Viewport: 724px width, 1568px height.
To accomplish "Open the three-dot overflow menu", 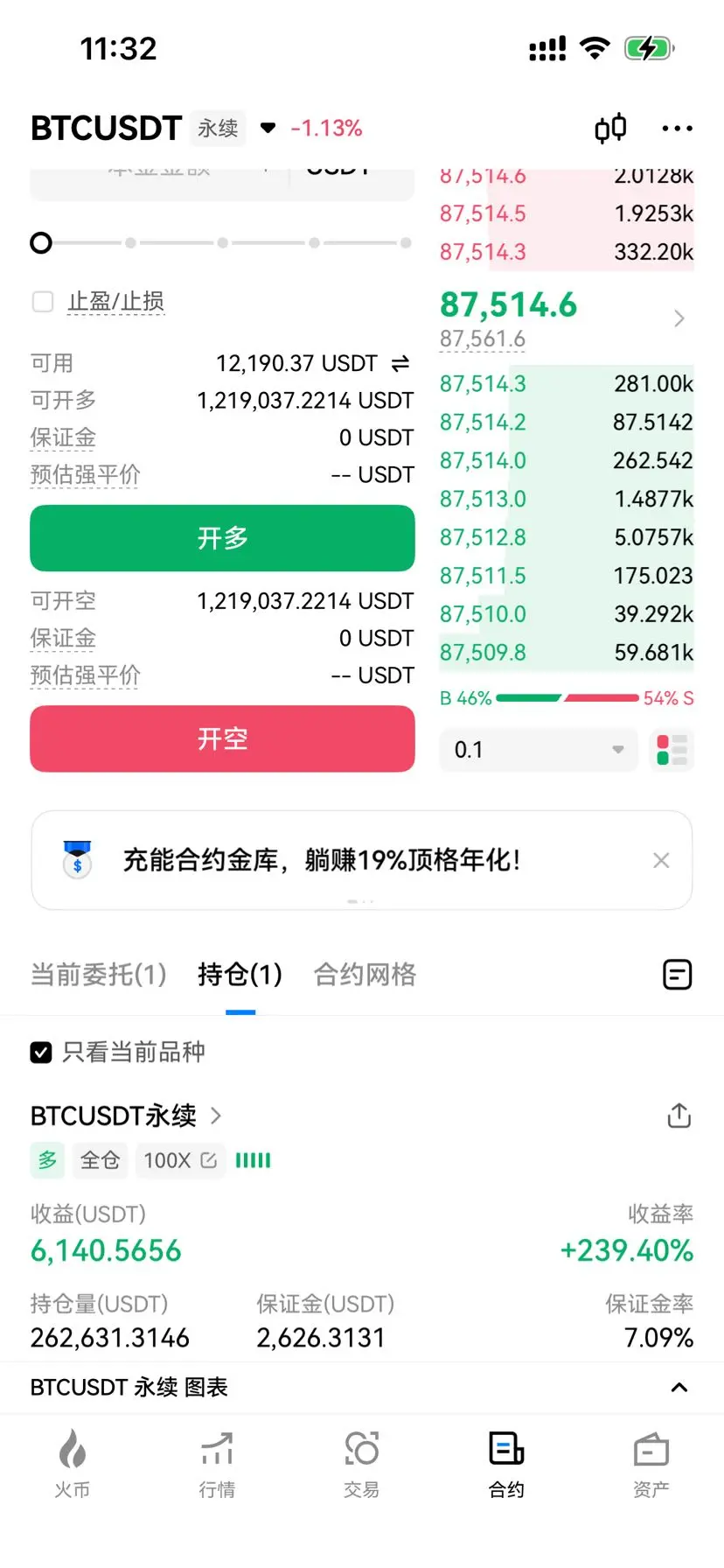I will 678,129.
